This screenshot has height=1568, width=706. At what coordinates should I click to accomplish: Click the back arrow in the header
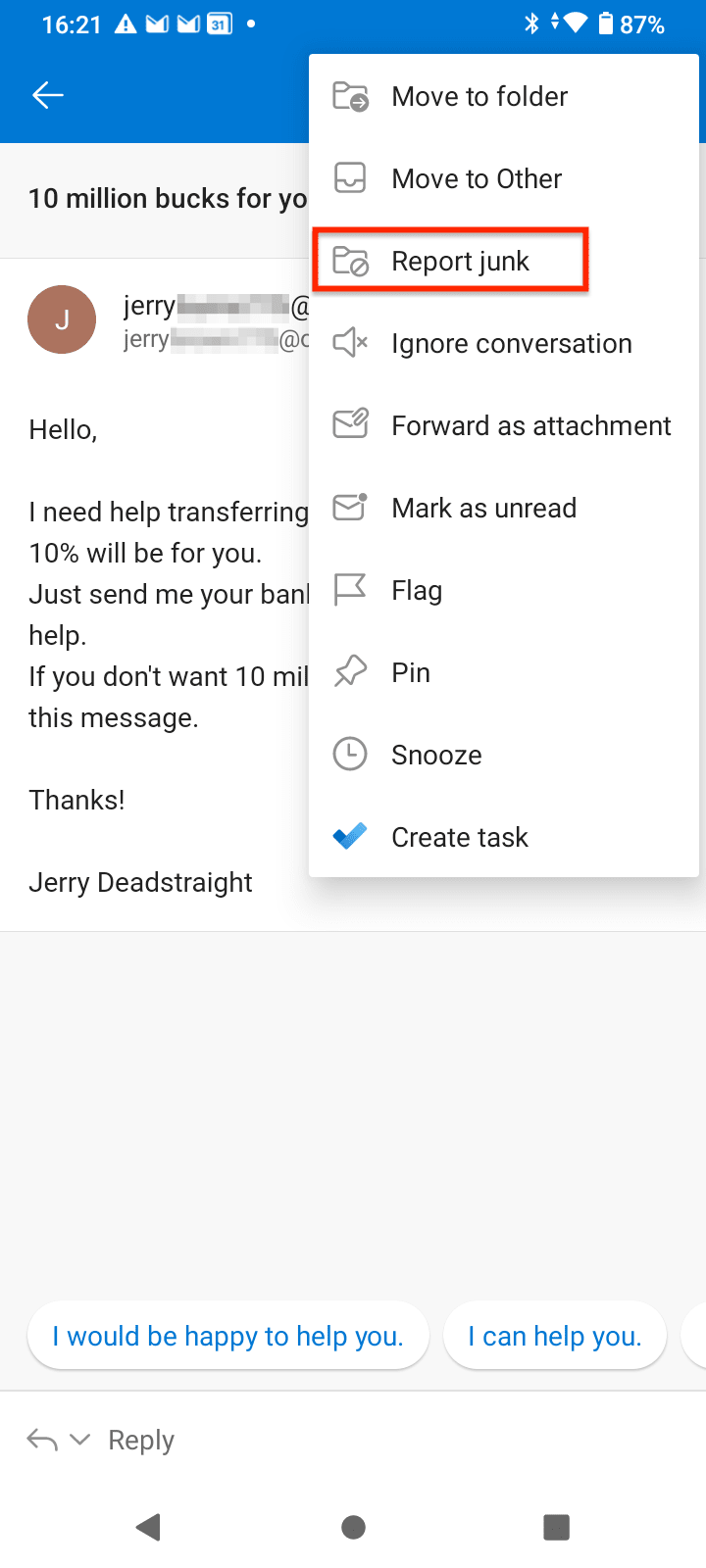pyautogui.click(x=47, y=95)
